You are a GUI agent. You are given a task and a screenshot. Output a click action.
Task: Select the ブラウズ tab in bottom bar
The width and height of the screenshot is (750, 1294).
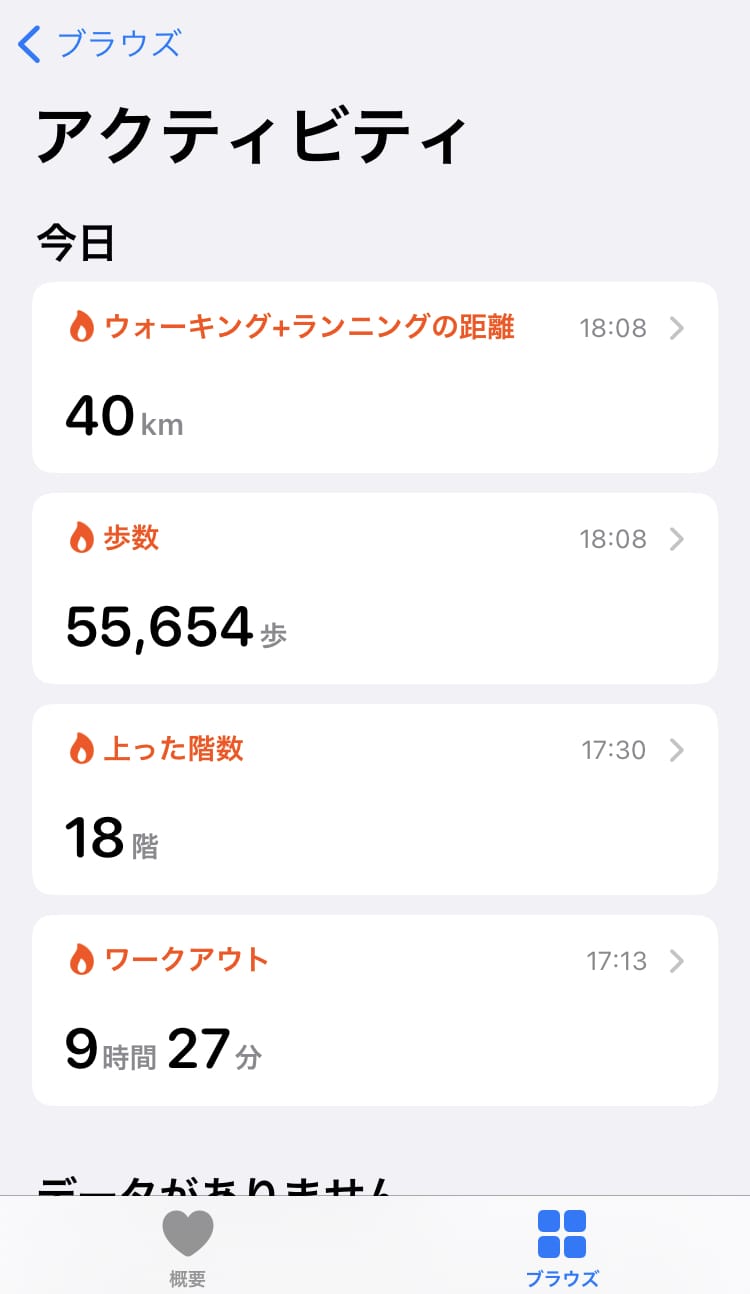pos(561,1246)
